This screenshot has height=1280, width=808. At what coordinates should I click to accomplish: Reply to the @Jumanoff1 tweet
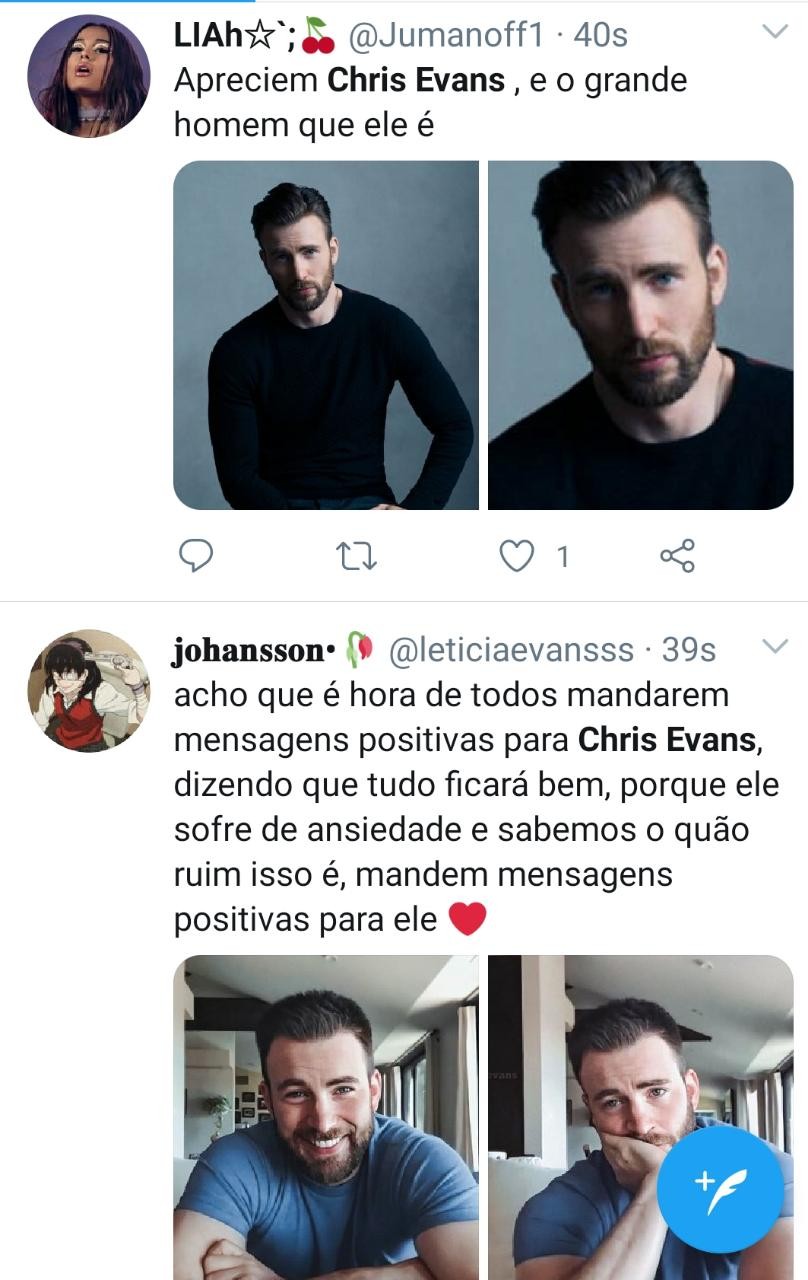click(x=196, y=556)
